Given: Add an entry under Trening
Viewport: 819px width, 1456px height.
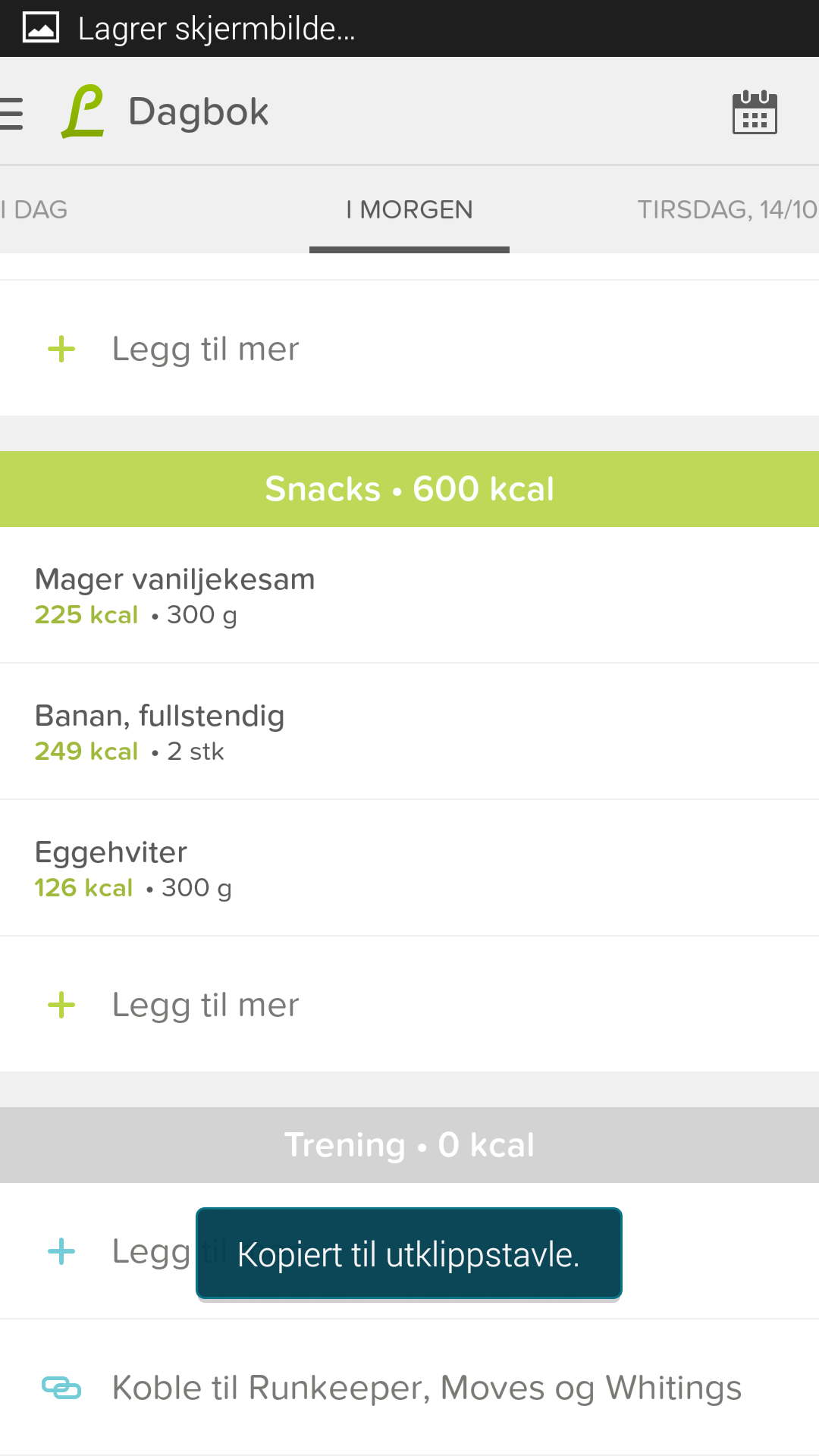Looking at the screenshot, I should pos(409,1251).
